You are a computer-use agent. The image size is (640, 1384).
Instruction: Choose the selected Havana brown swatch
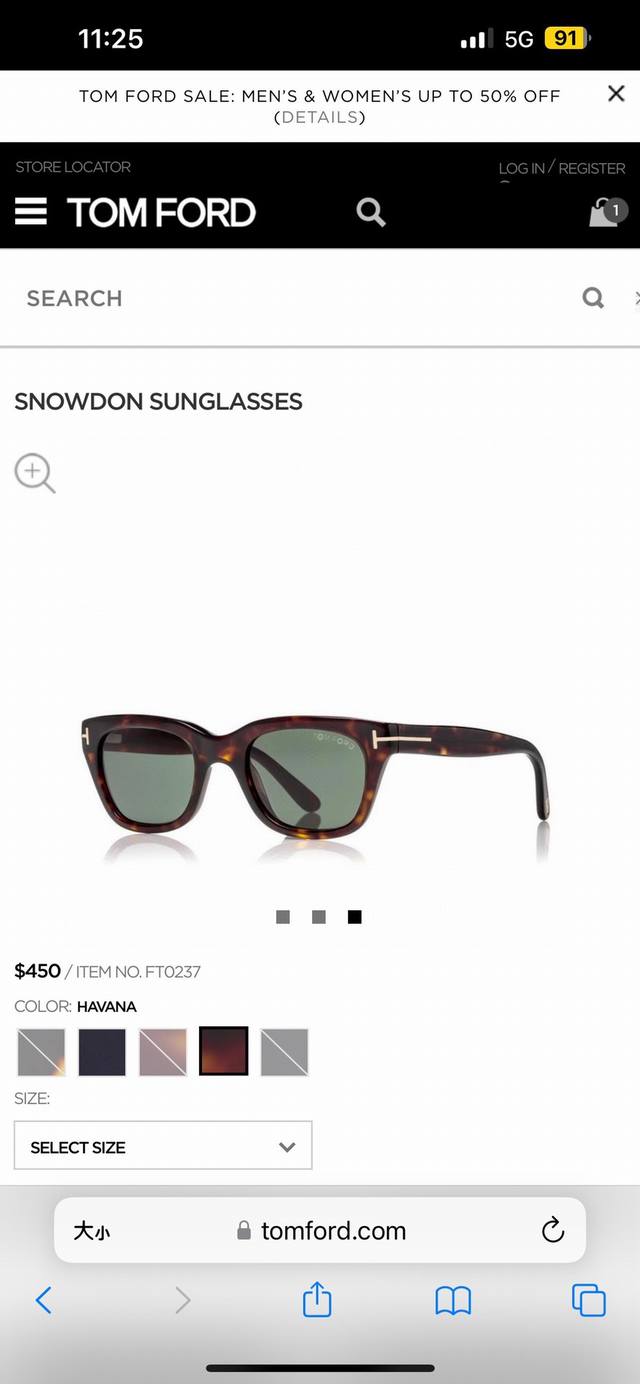pos(223,1052)
